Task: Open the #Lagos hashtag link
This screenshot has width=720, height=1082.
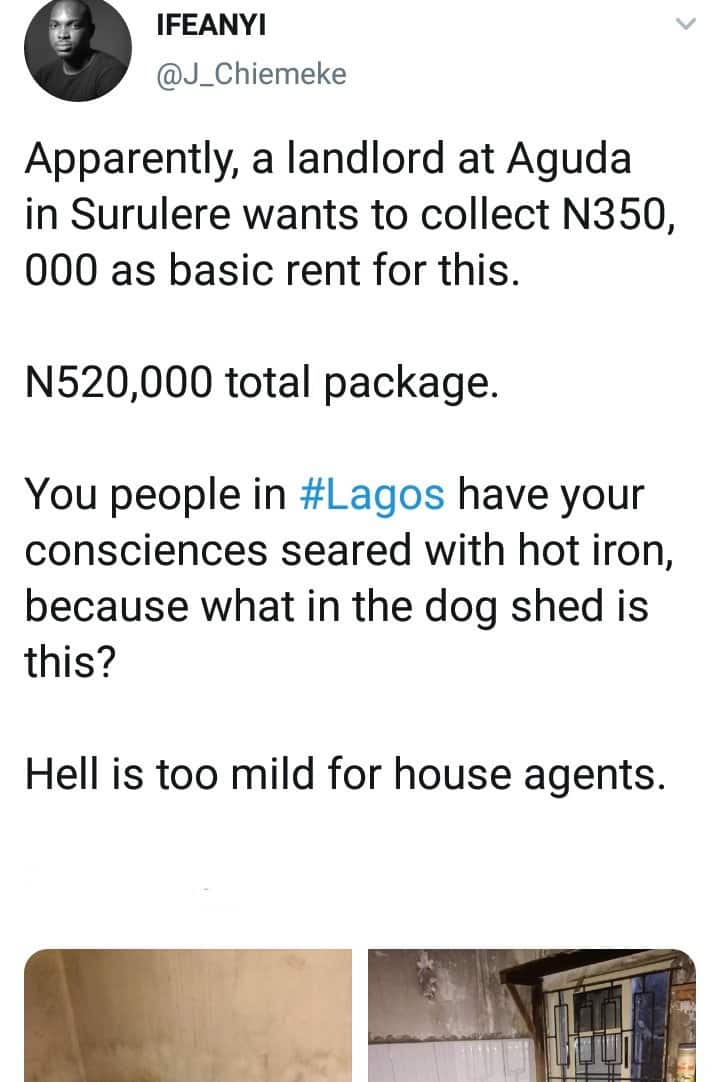Action: [372, 494]
